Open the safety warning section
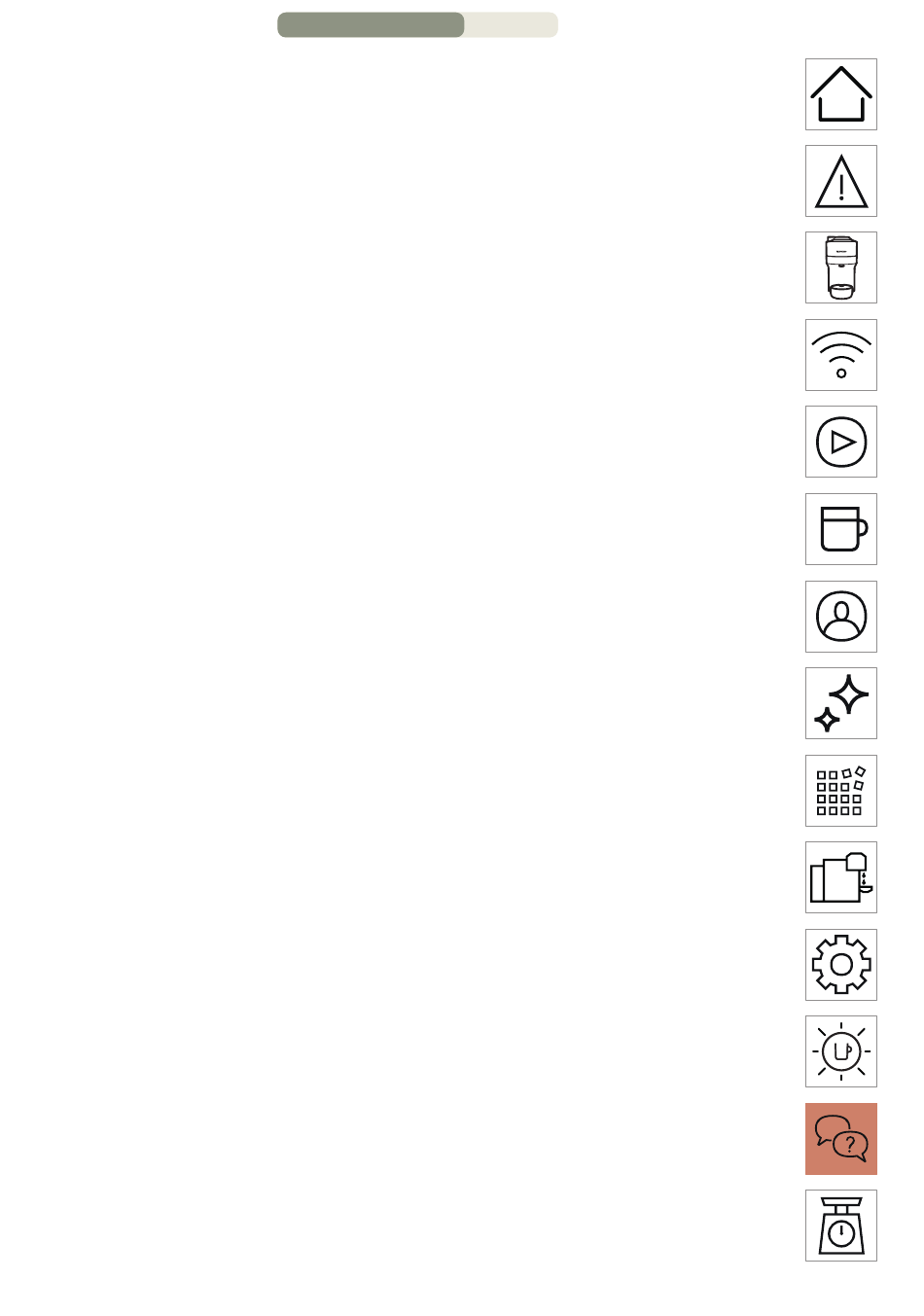This screenshot has height=1316, width=924. 840,181
